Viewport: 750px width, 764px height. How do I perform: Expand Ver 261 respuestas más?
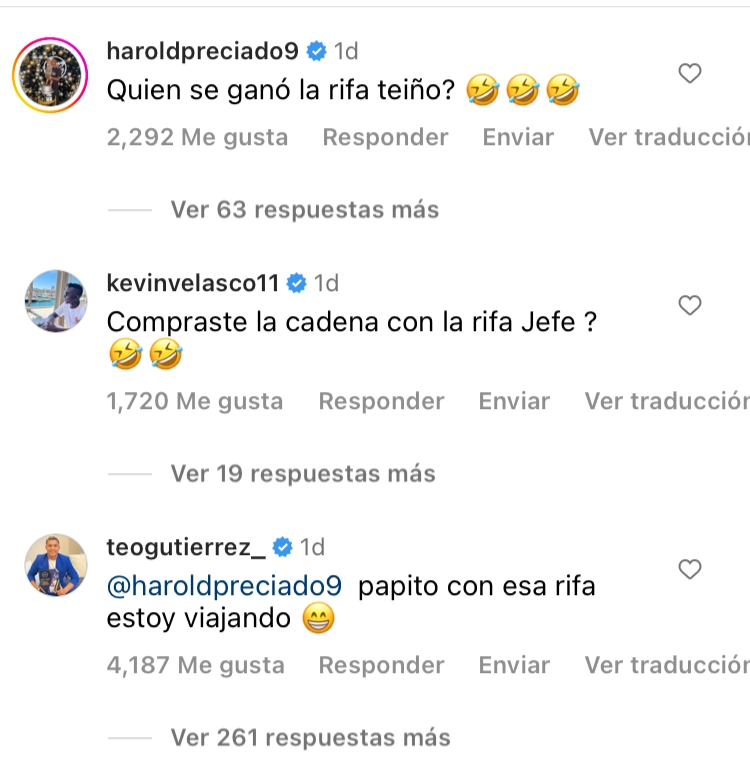tap(310, 738)
